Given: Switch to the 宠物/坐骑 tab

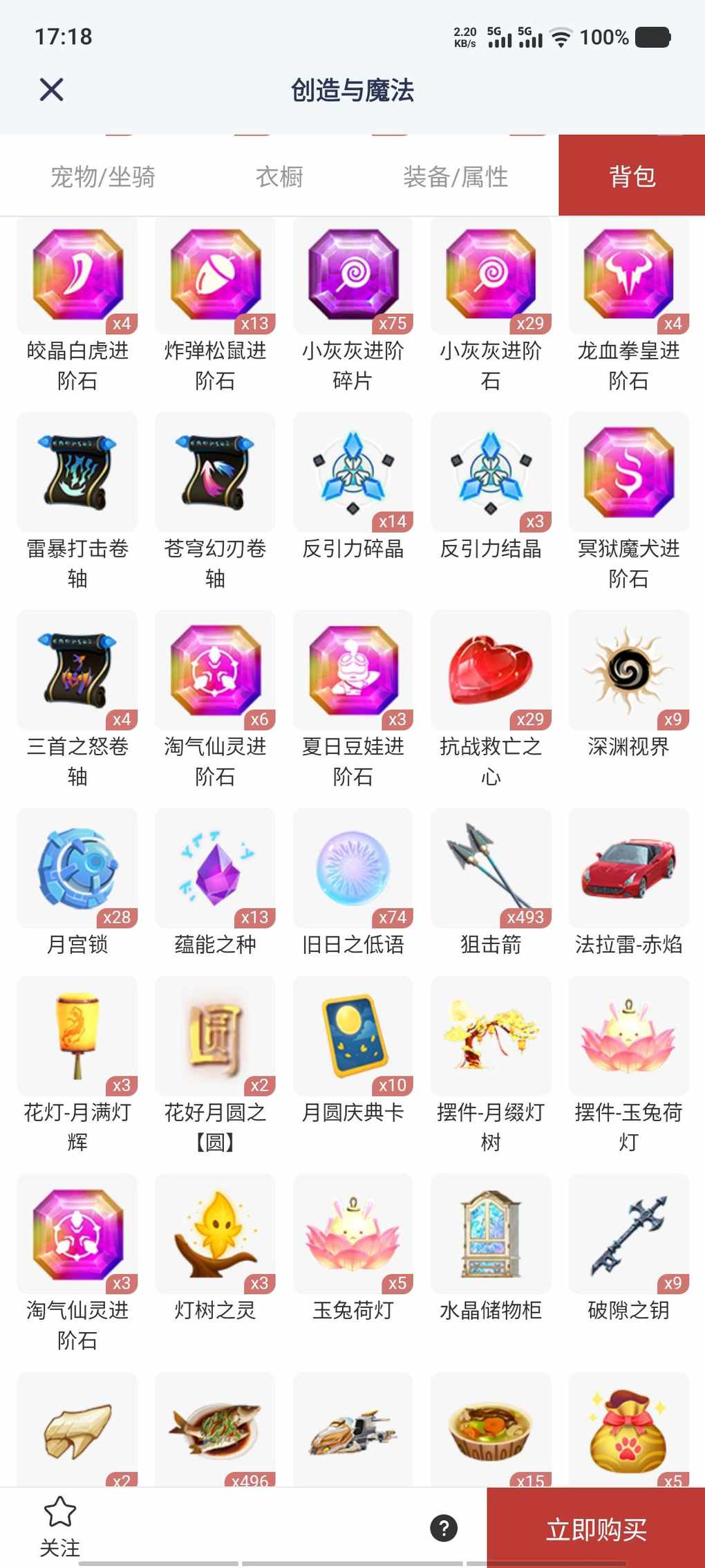Looking at the screenshot, I should [x=103, y=177].
